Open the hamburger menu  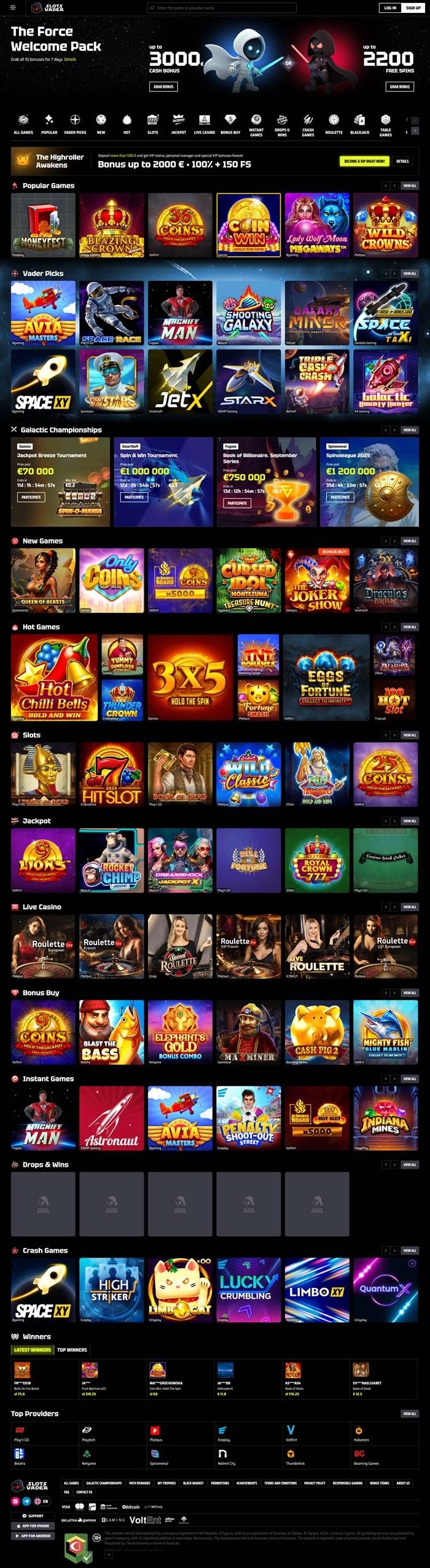point(12,8)
